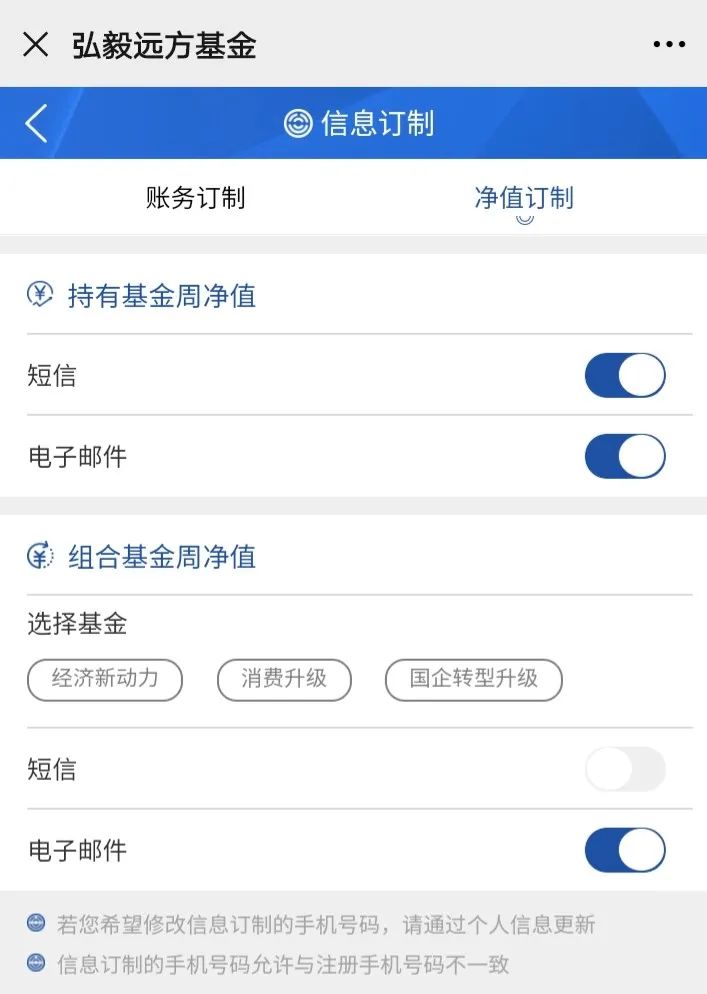The image size is (707, 994).
Task: Toggle 电子邮件 for 组合基金周净值
Action: coord(625,851)
